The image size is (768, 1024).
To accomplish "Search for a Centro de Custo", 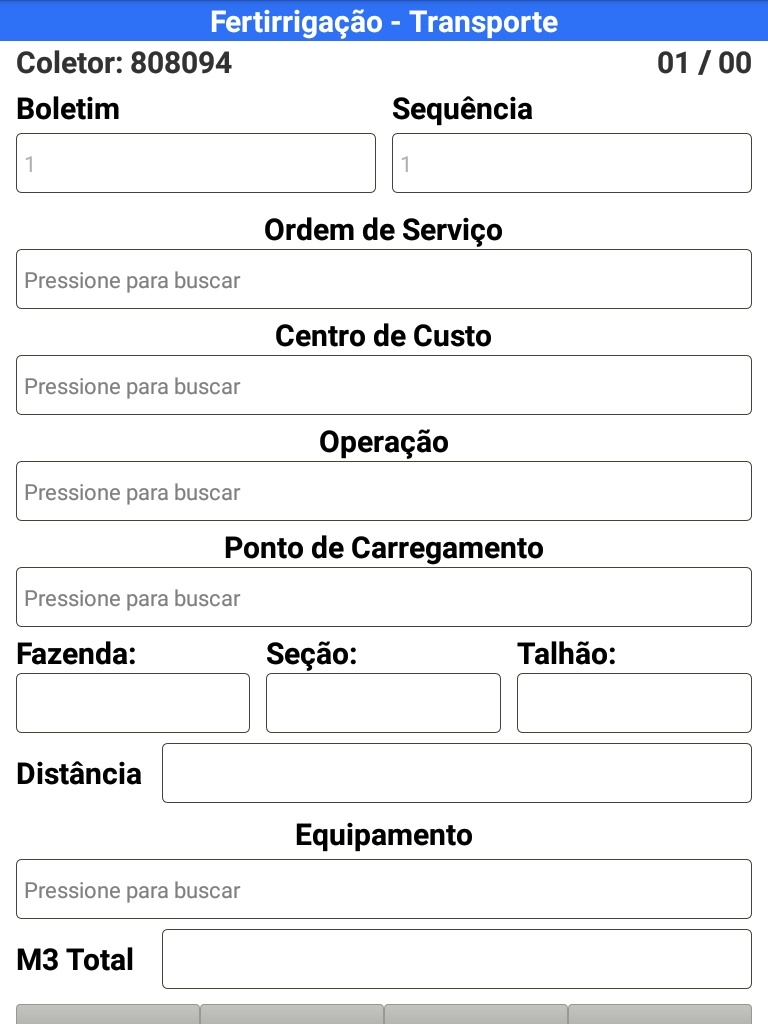I will (x=384, y=385).
